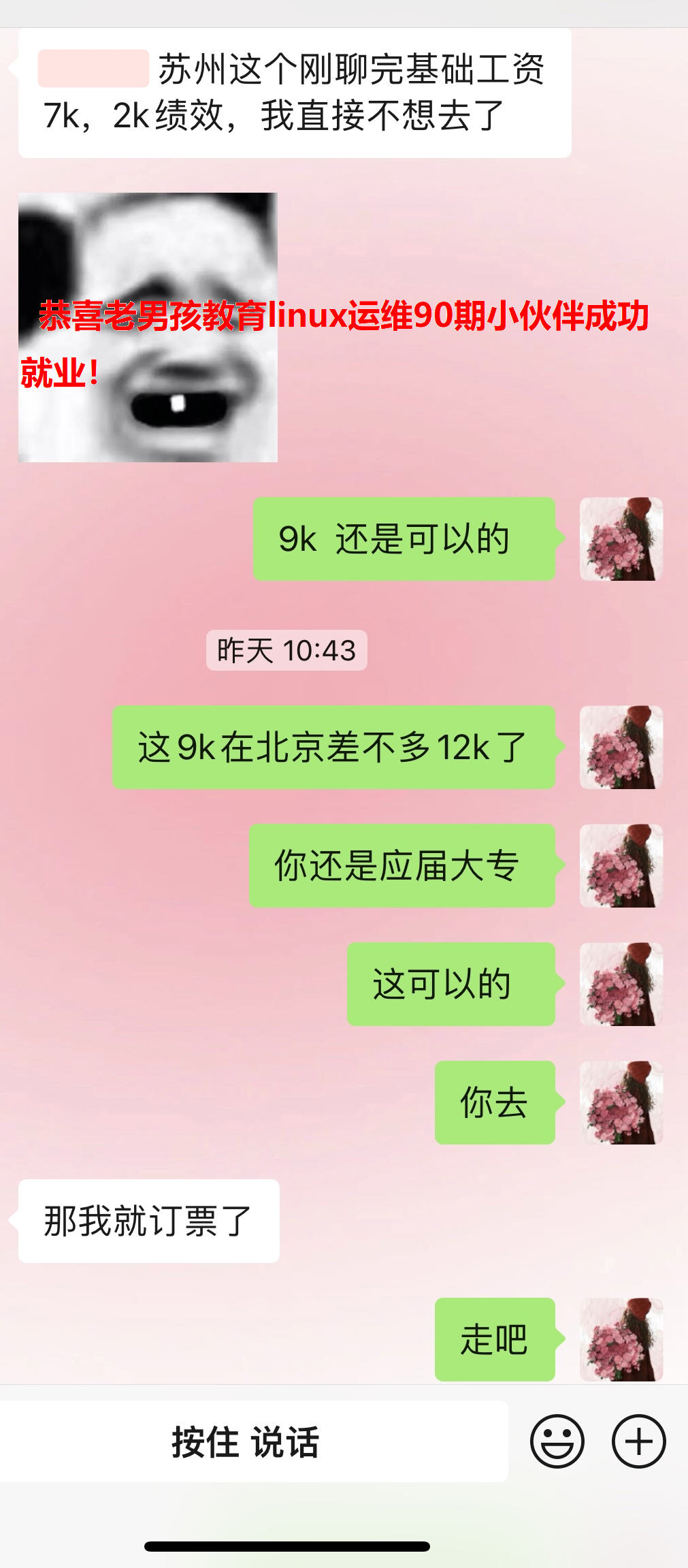The width and height of the screenshot is (688, 1568).
Task: Open the panda meme image
Action: pyautogui.click(x=148, y=327)
